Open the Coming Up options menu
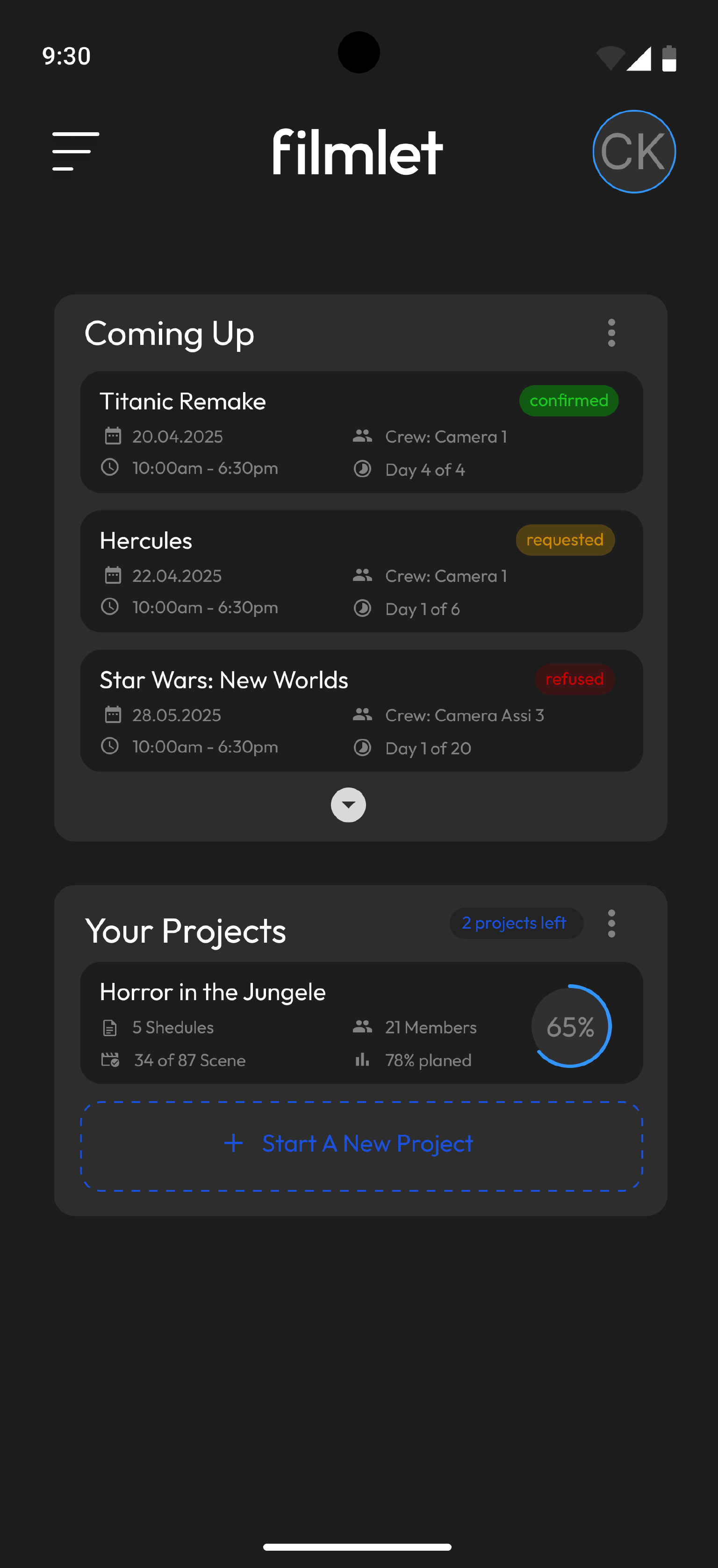Screen dimensions: 718x1568 [x=611, y=334]
